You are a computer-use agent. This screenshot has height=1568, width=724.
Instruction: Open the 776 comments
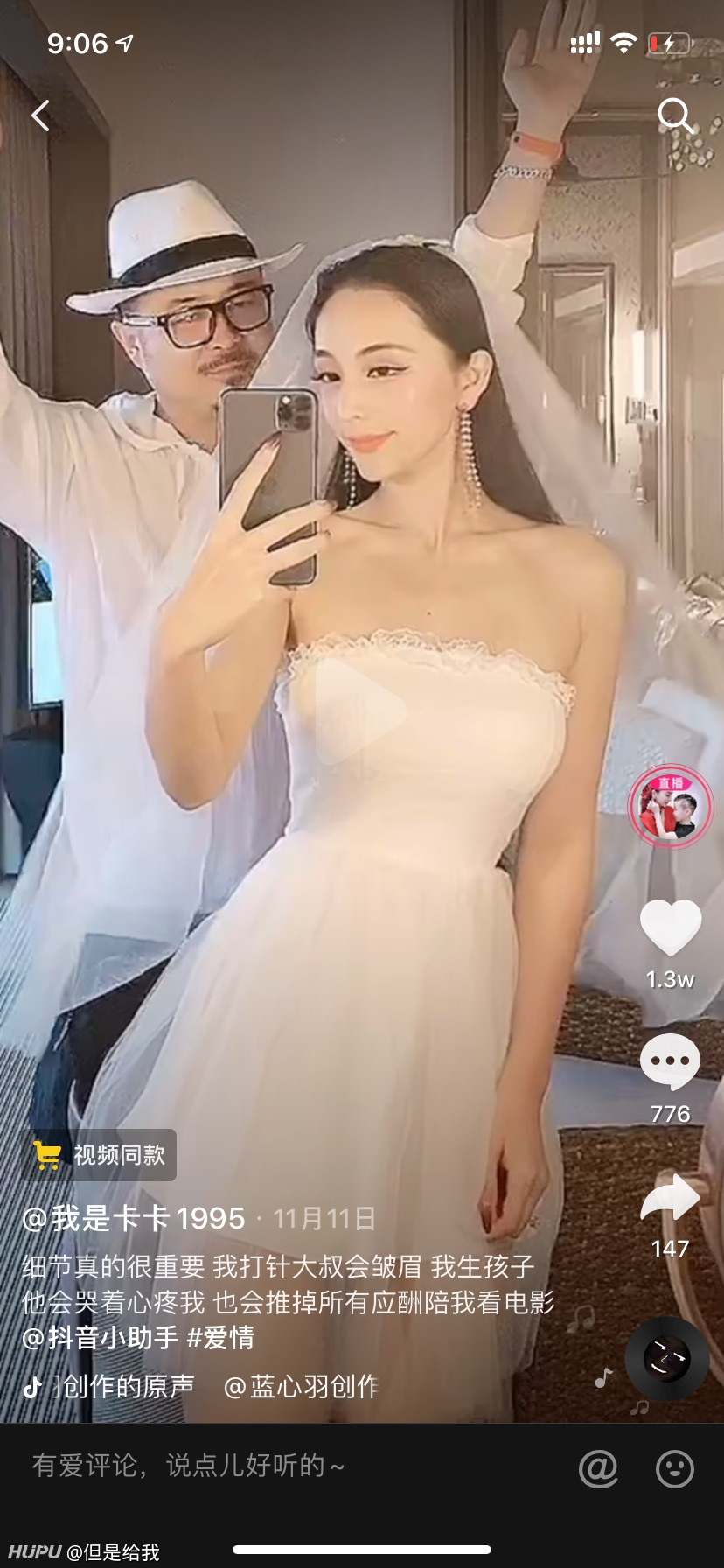pyautogui.click(x=671, y=1061)
